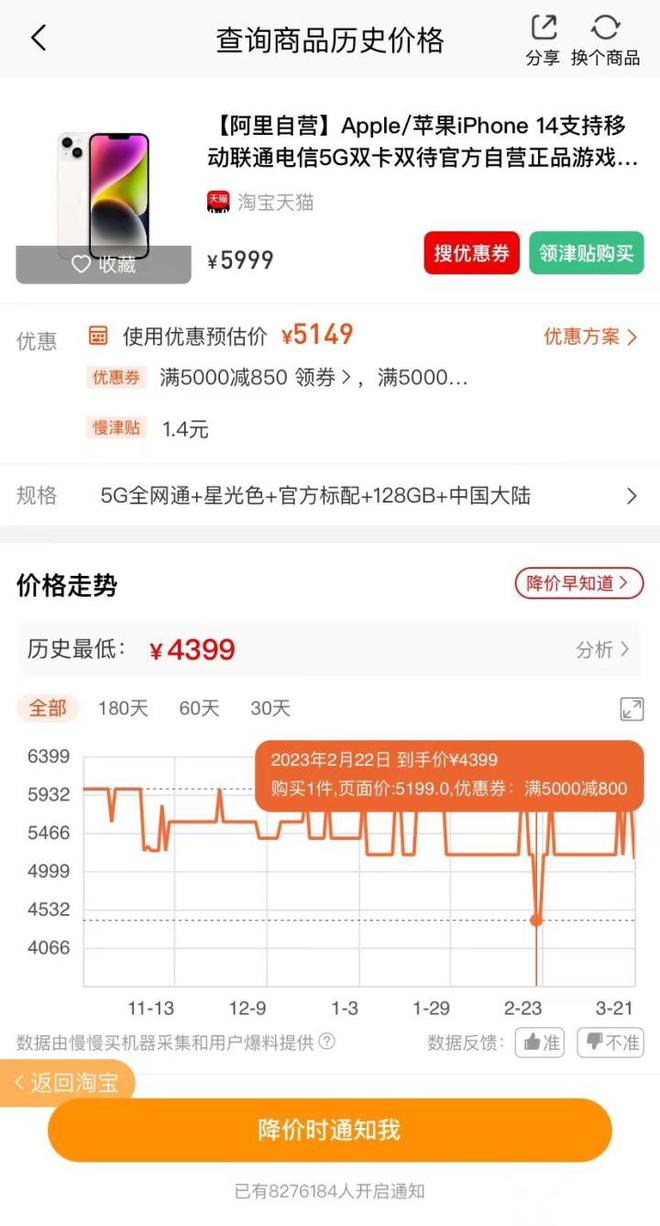Tap 降价时通知我 button
Screen dimensions: 660x1226
click(330, 1130)
